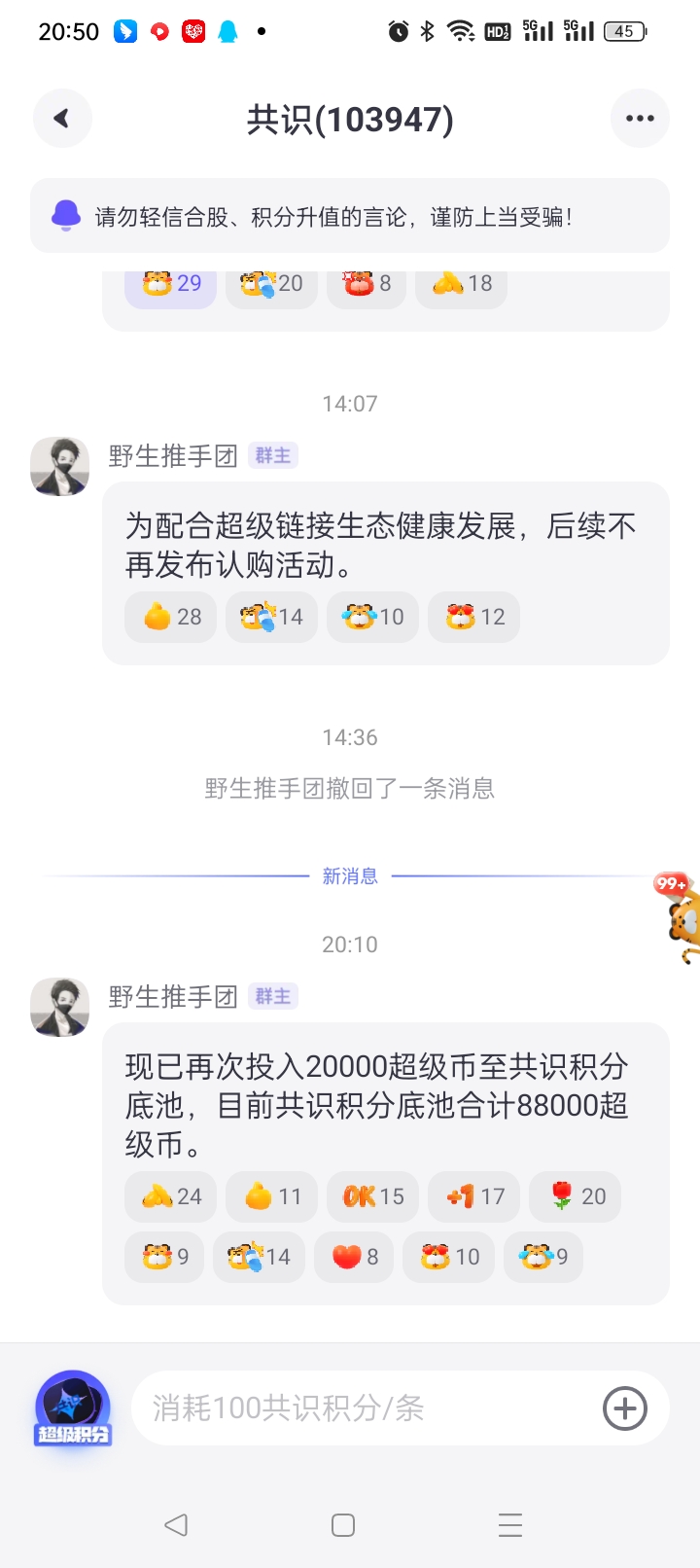
Task: Toggle the ❤ 8 heart reaction
Action: (x=353, y=1257)
